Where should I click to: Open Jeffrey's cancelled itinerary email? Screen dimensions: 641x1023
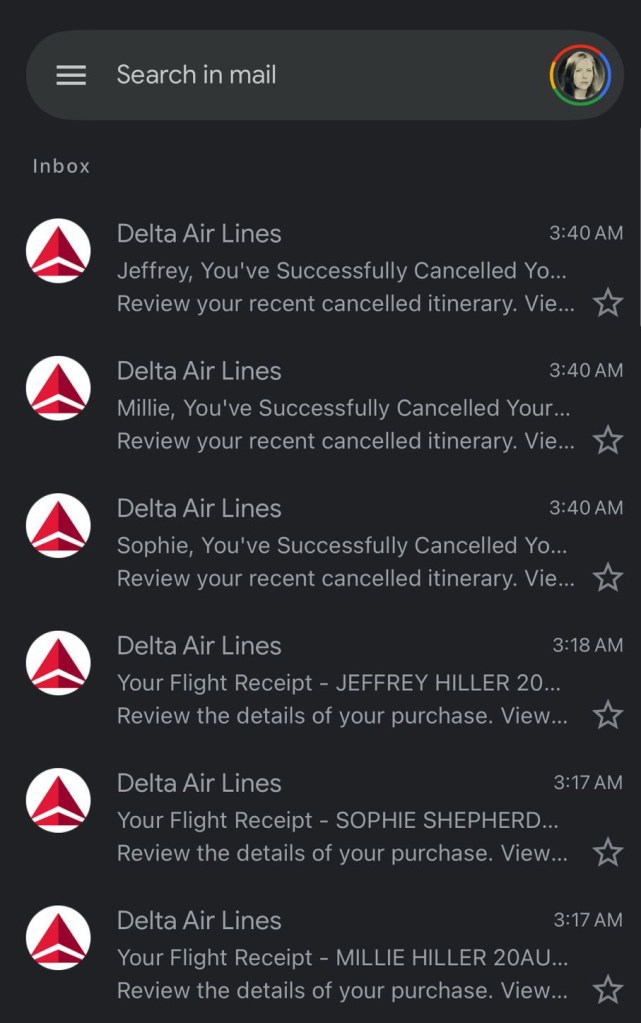pyautogui.click(x=340, y=271)
